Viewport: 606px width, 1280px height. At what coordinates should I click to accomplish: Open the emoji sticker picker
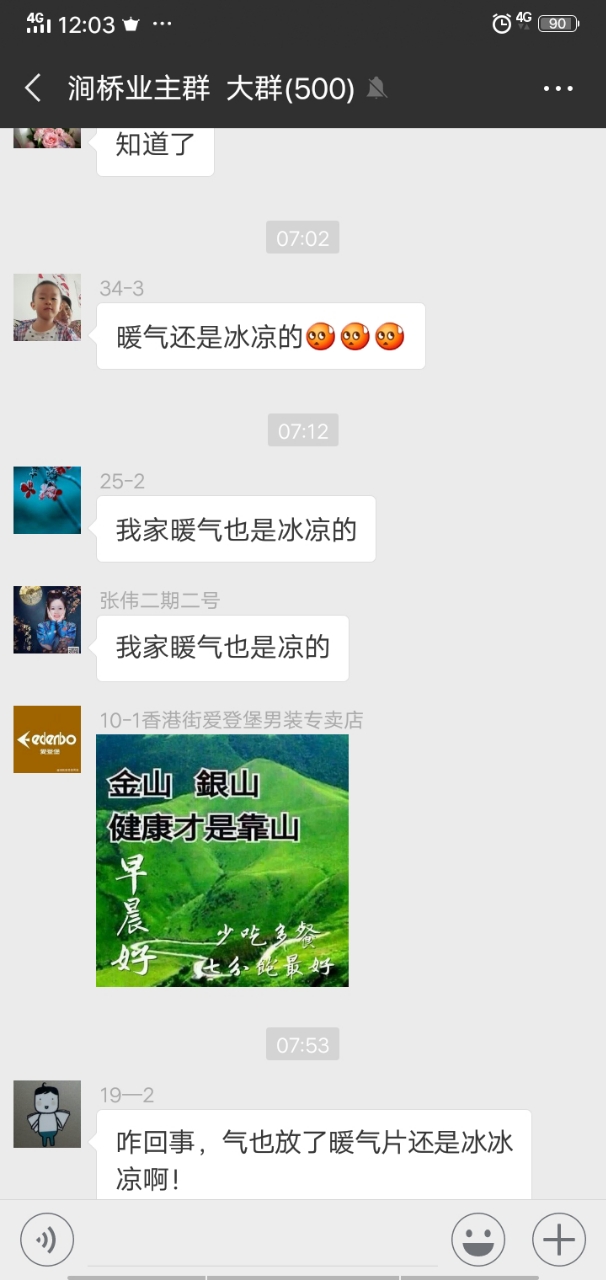click(478, 1240)
